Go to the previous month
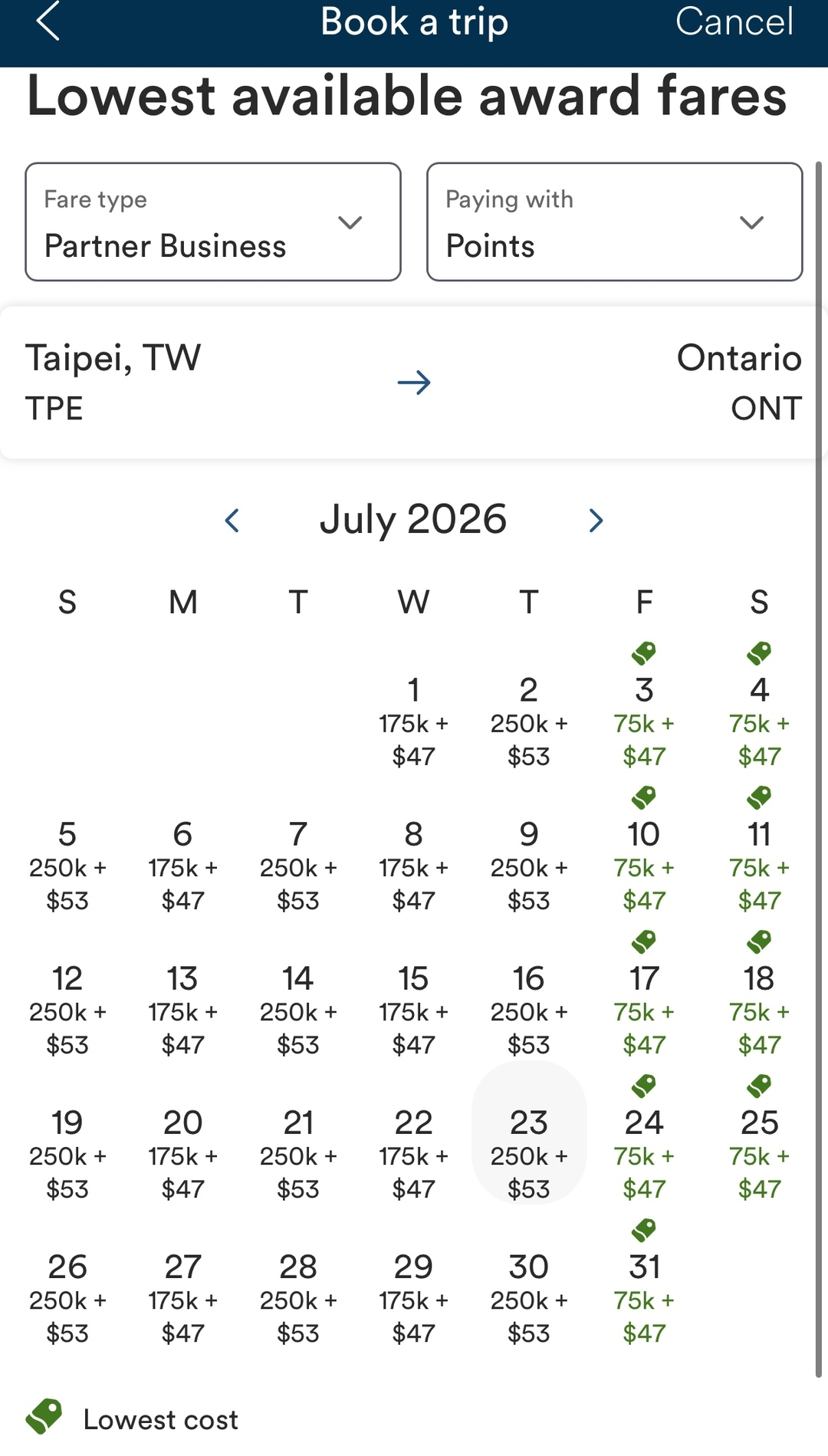The height and width of the screenshot is (1456, 828). pyautogui.click(x=232, y=521)
